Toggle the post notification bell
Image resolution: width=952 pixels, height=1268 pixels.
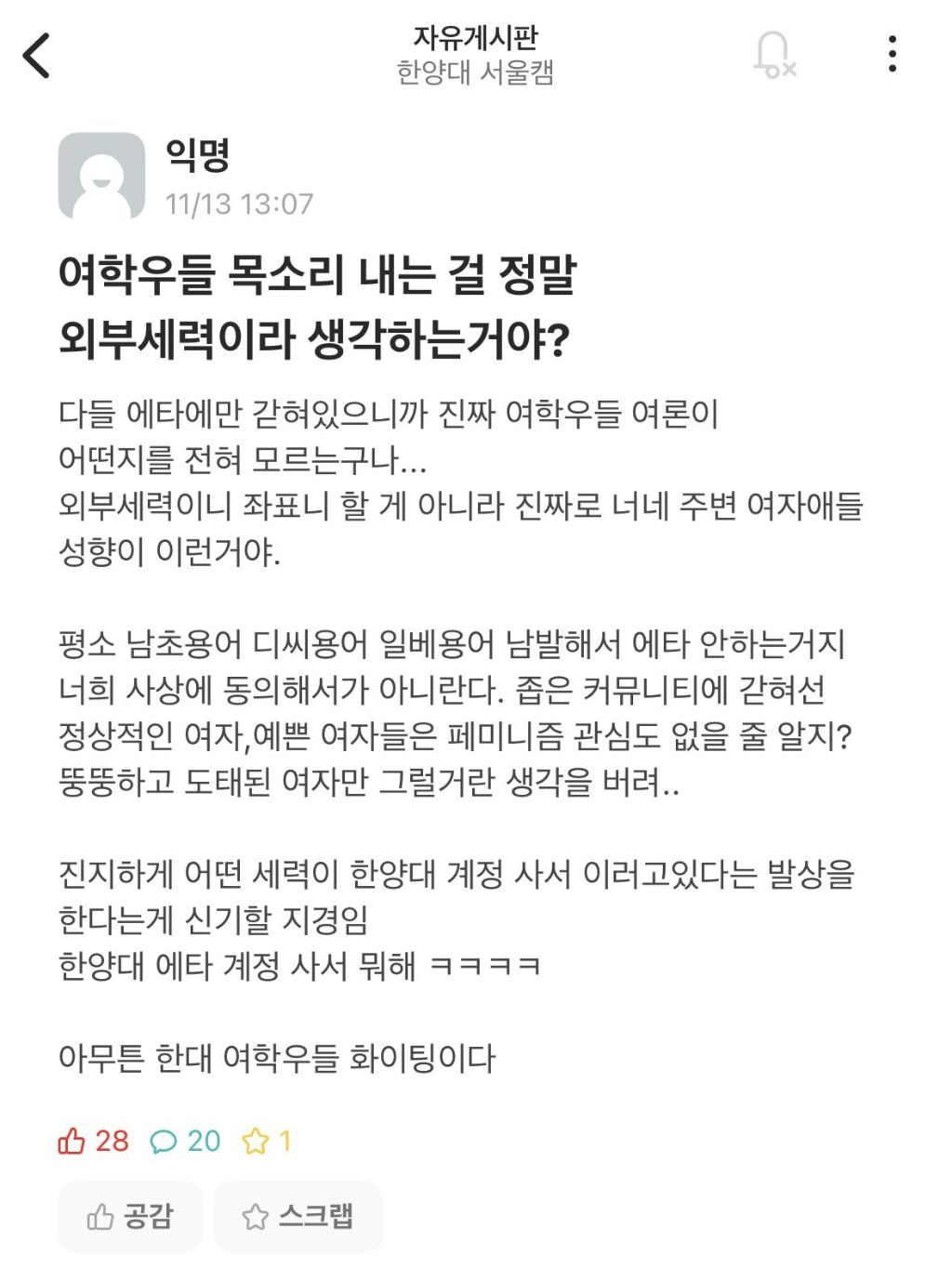tap(774, 55)
